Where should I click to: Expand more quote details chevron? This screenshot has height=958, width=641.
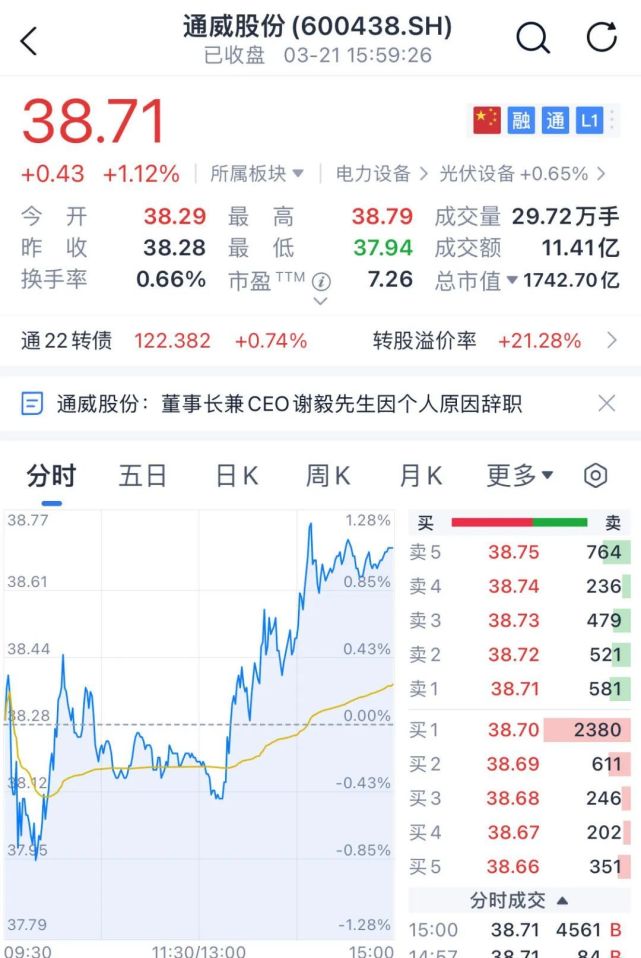point(320,301)
